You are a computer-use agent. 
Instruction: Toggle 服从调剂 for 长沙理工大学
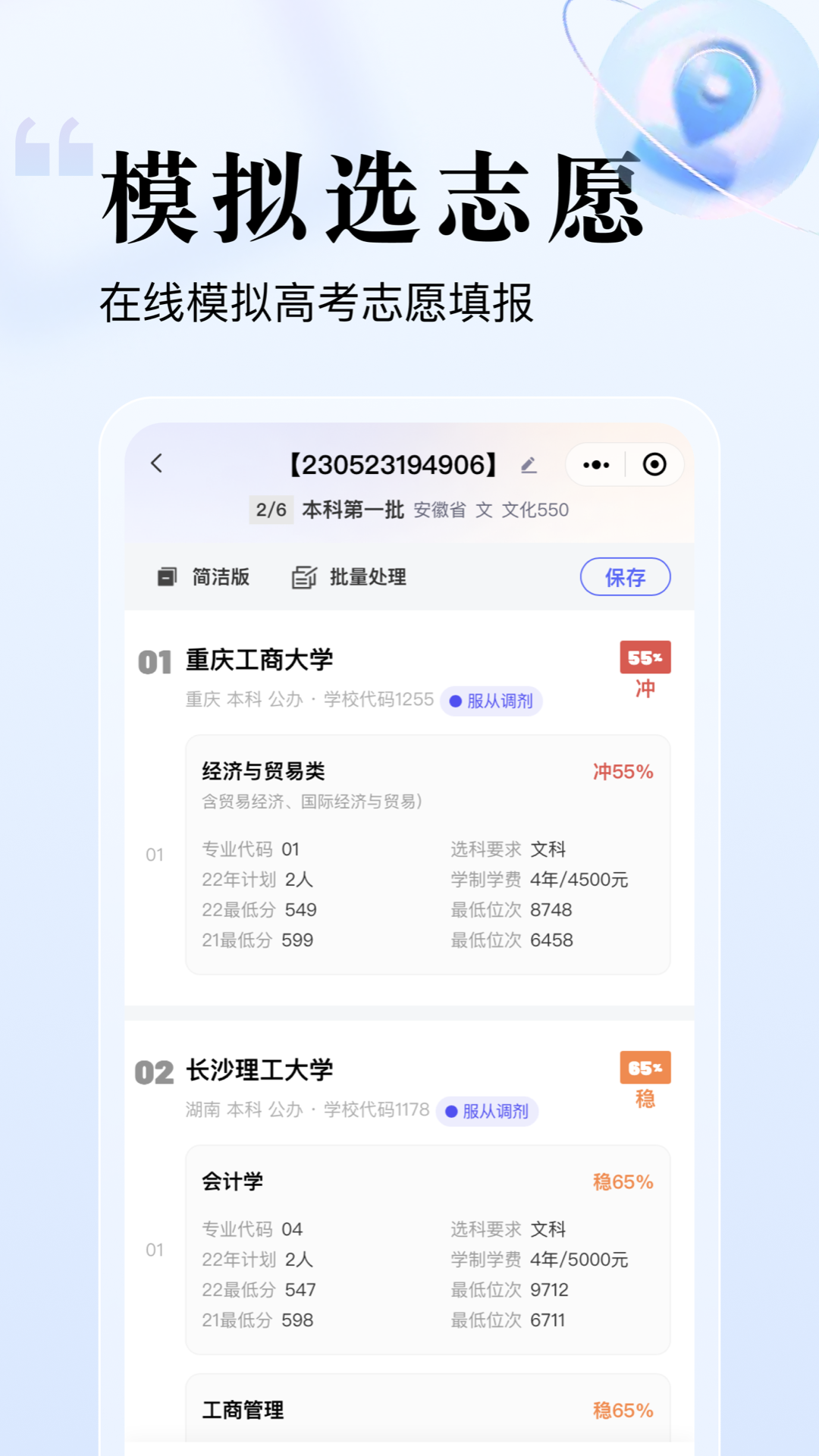488,1112
